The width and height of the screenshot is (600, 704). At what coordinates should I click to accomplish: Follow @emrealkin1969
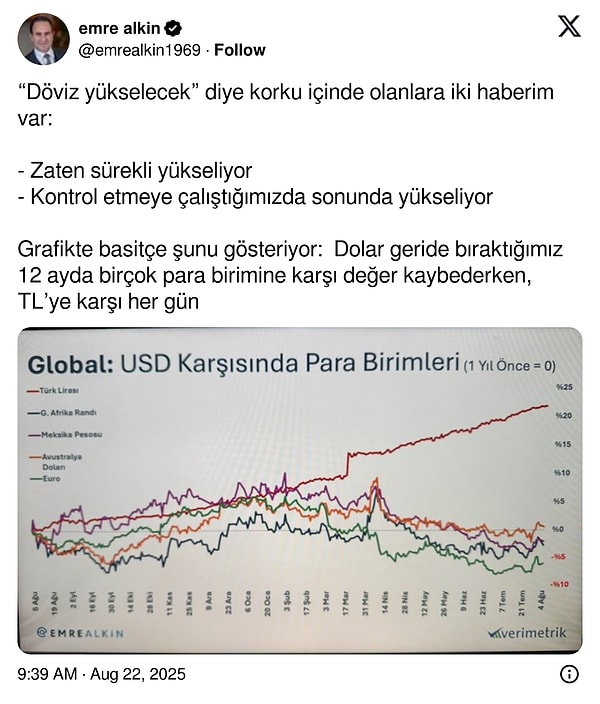point(240,49)
